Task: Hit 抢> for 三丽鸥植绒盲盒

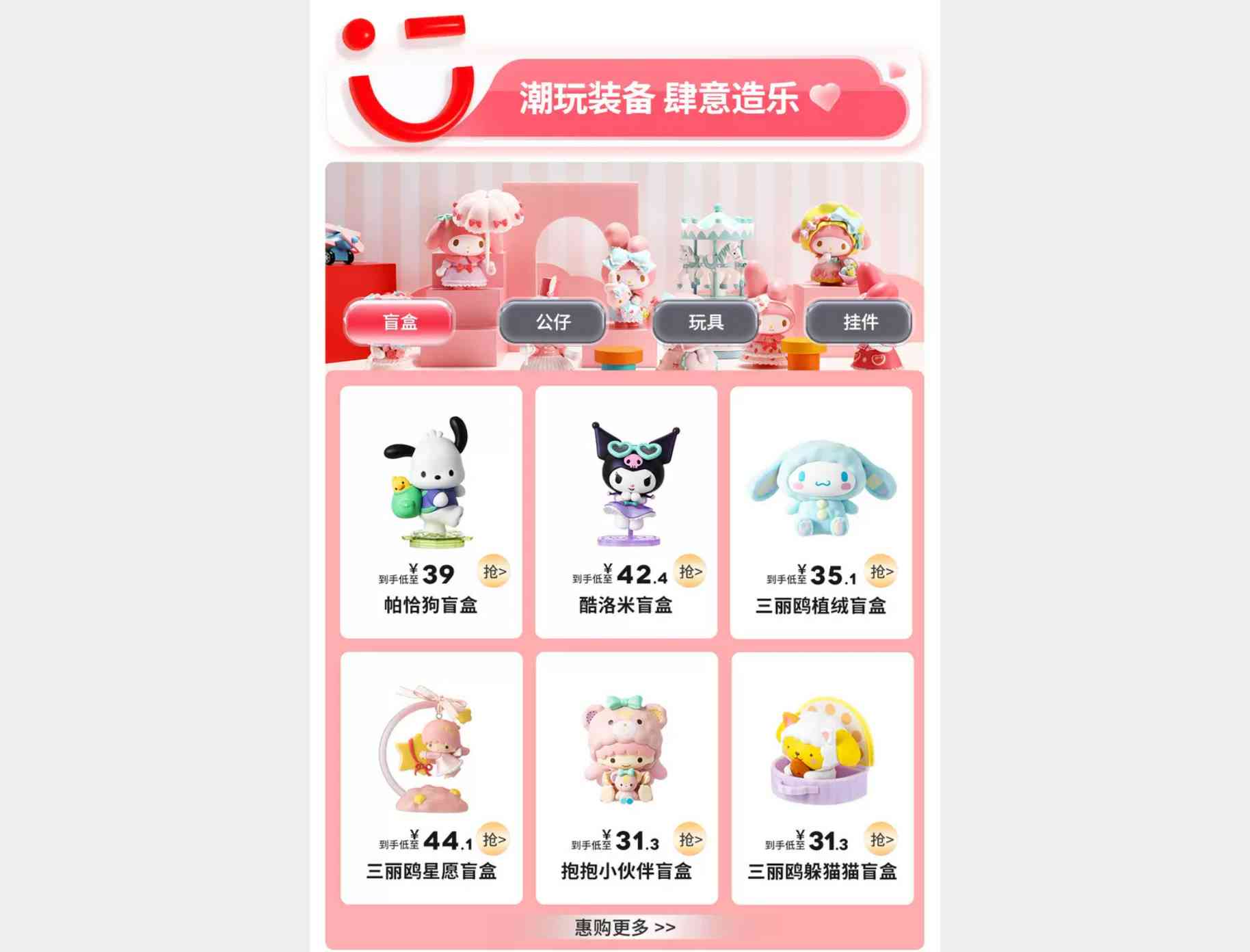Action: coord(881,572)
